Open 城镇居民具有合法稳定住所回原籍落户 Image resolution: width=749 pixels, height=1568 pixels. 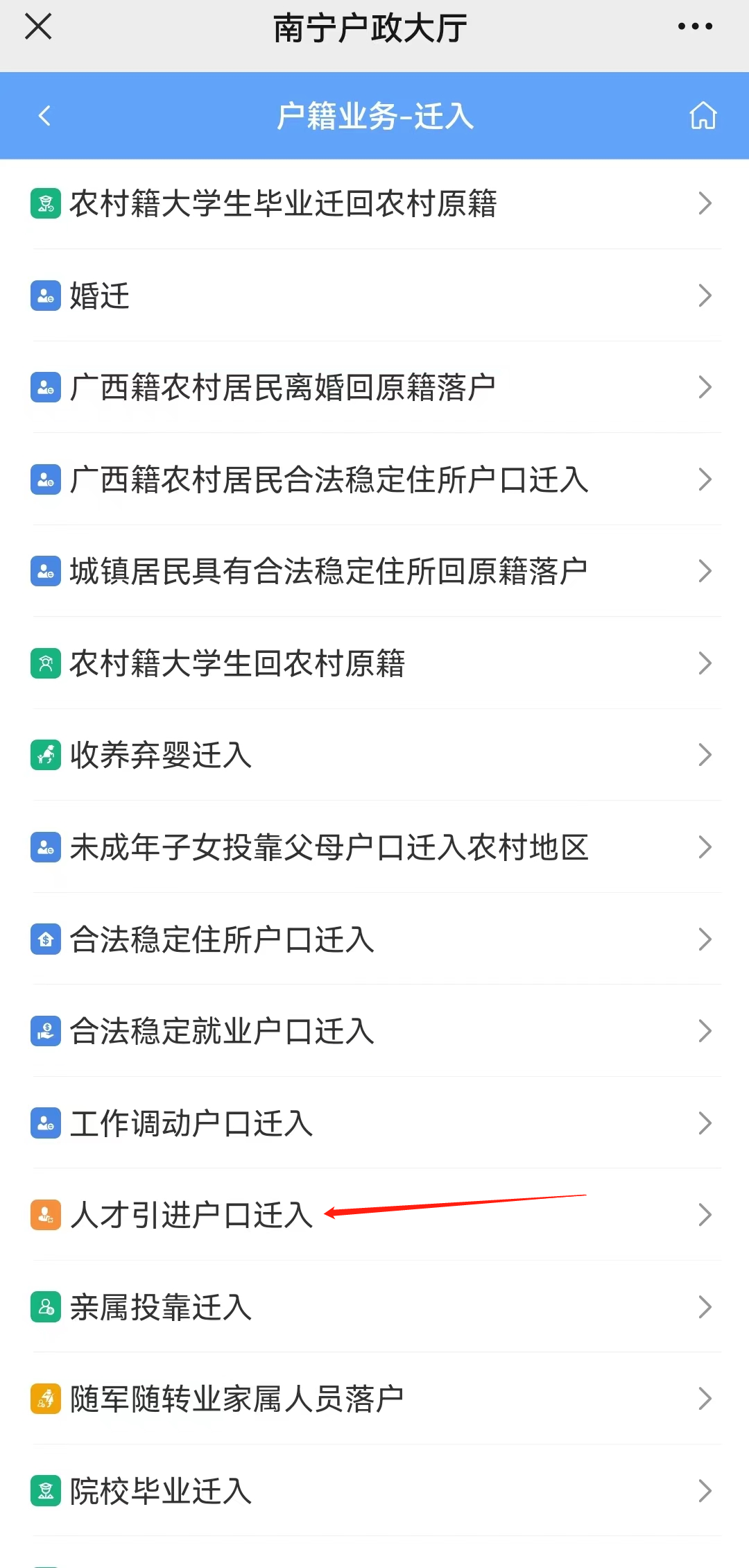tap(328, 572)
